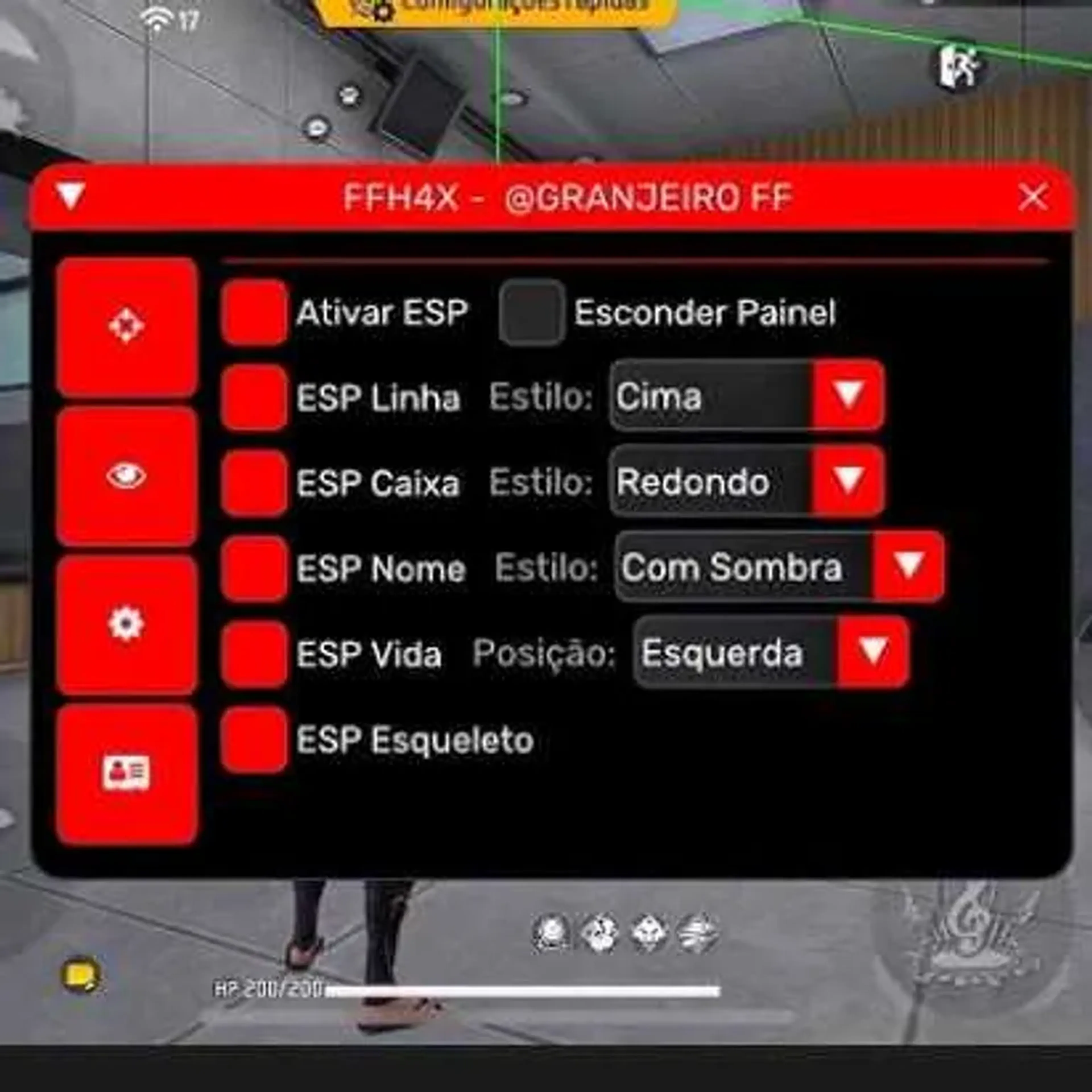
Task: Toggle the ESP Nome checkbox
Action: coord(254,568)
